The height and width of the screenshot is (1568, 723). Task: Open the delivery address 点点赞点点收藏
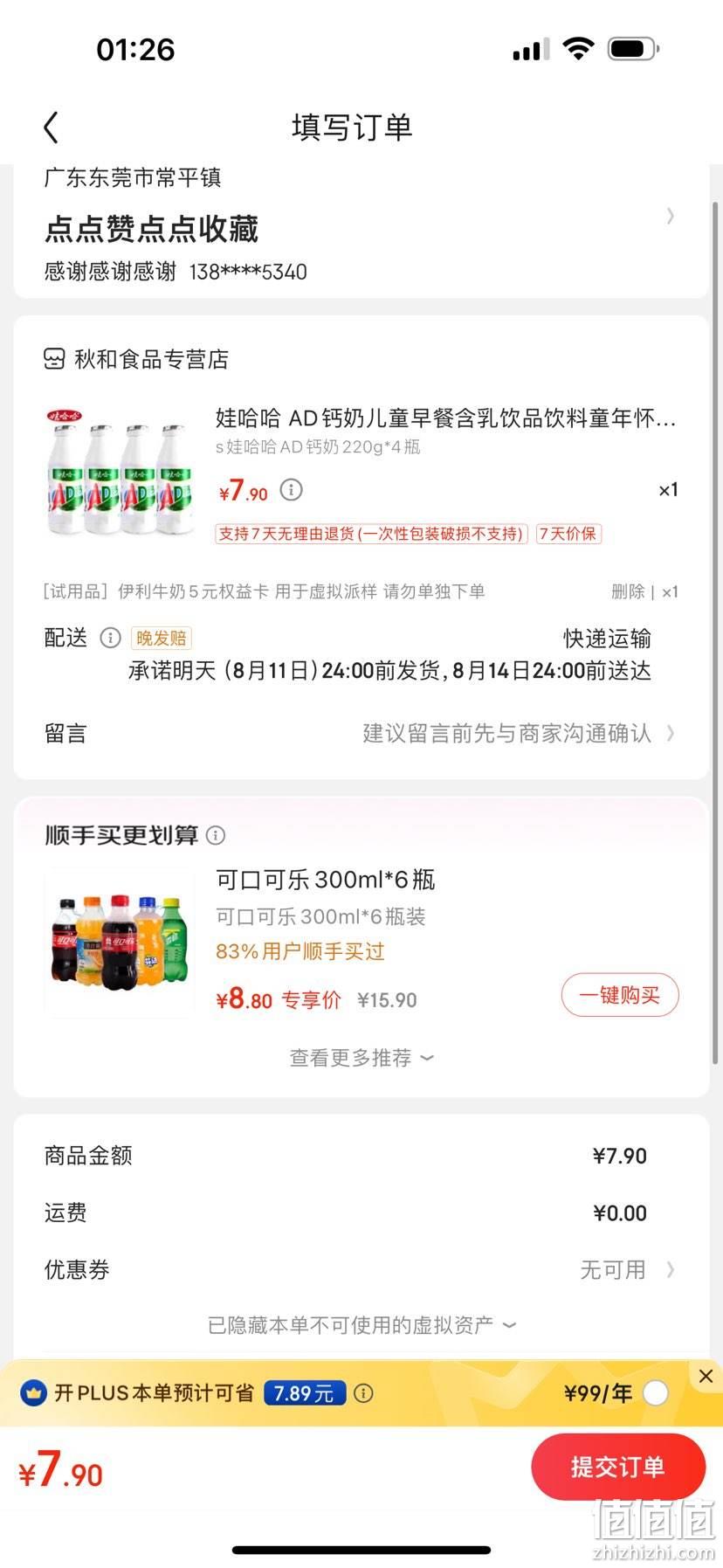pos(361,229)
